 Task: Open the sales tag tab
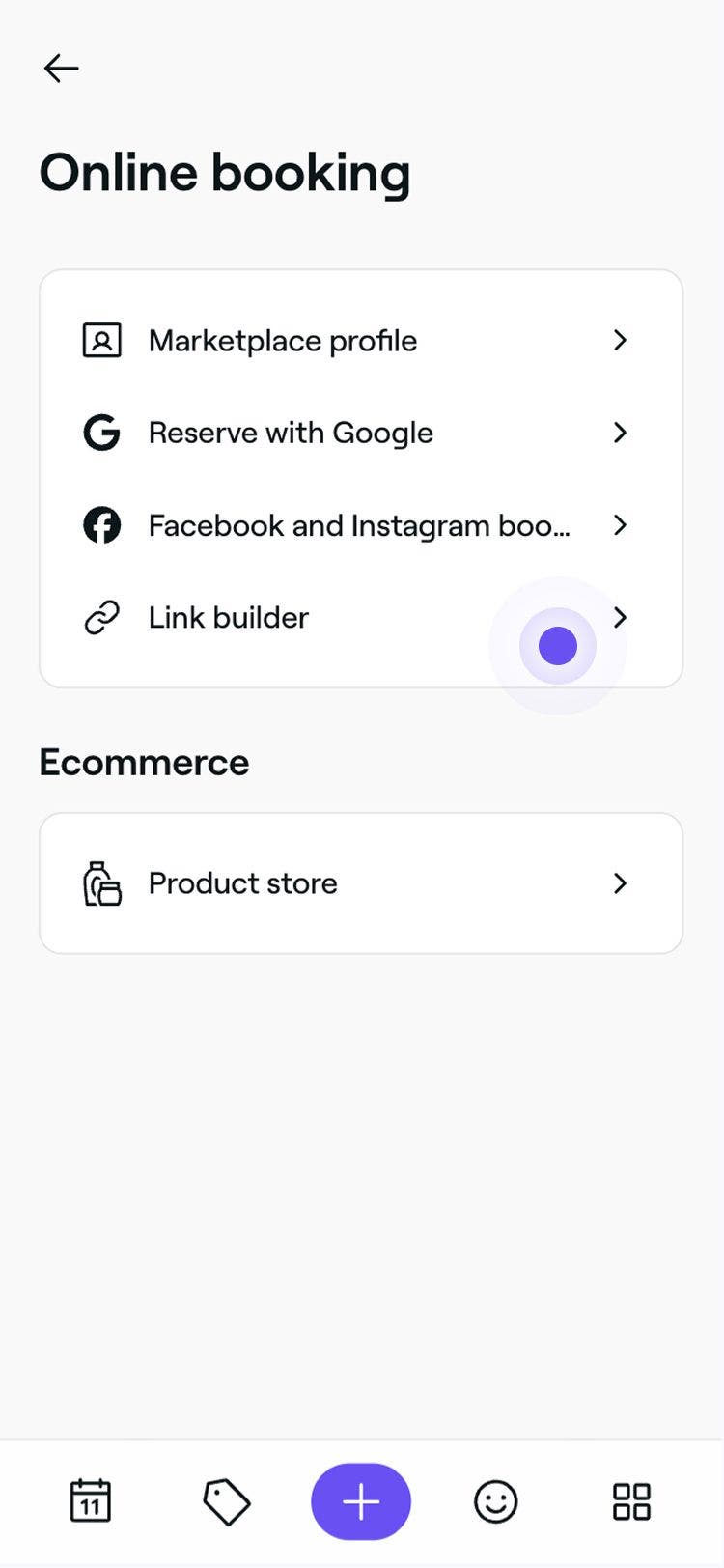click(227, 1502)
